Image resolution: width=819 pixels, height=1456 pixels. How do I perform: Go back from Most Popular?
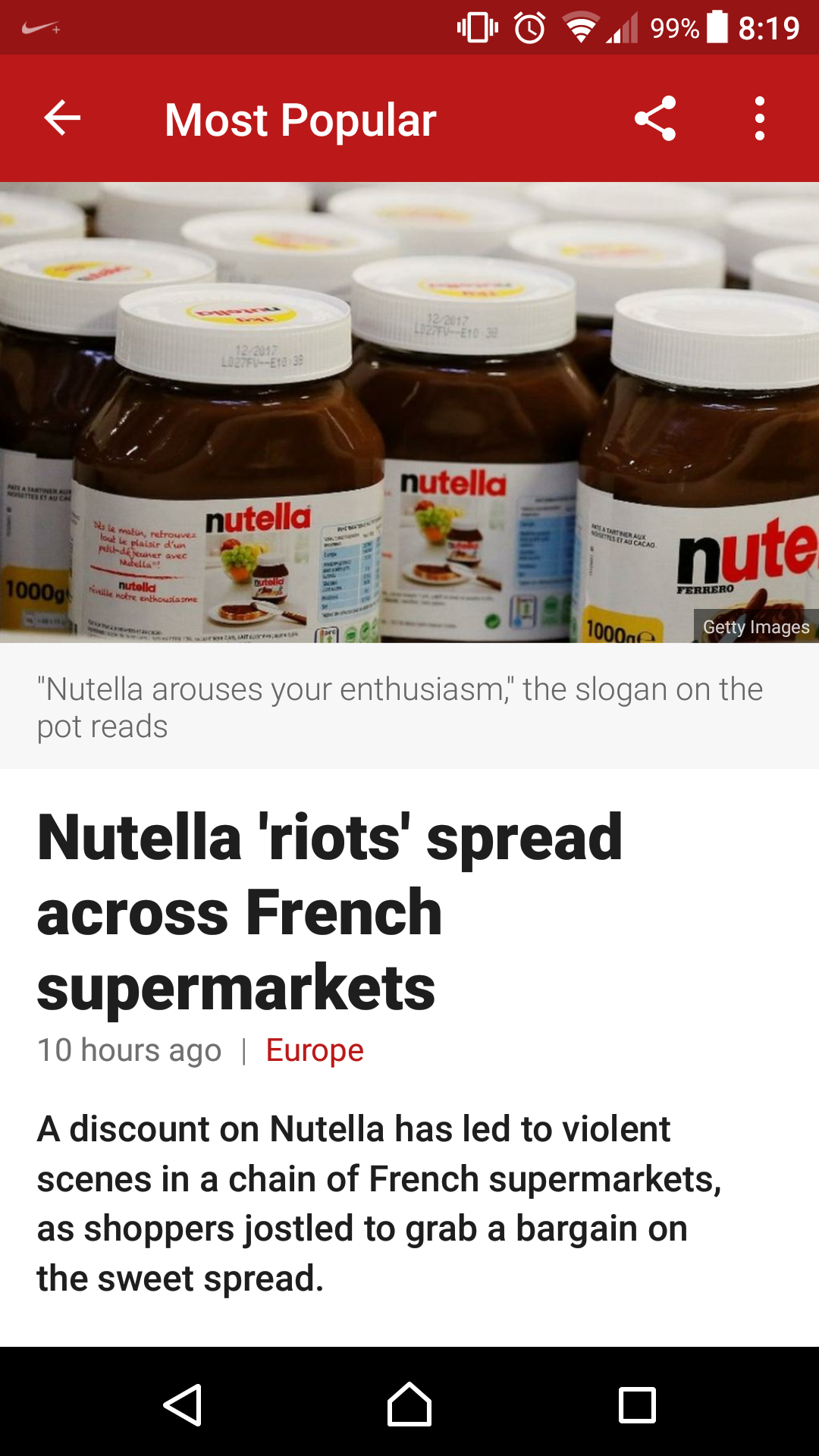tap(62, 118)
